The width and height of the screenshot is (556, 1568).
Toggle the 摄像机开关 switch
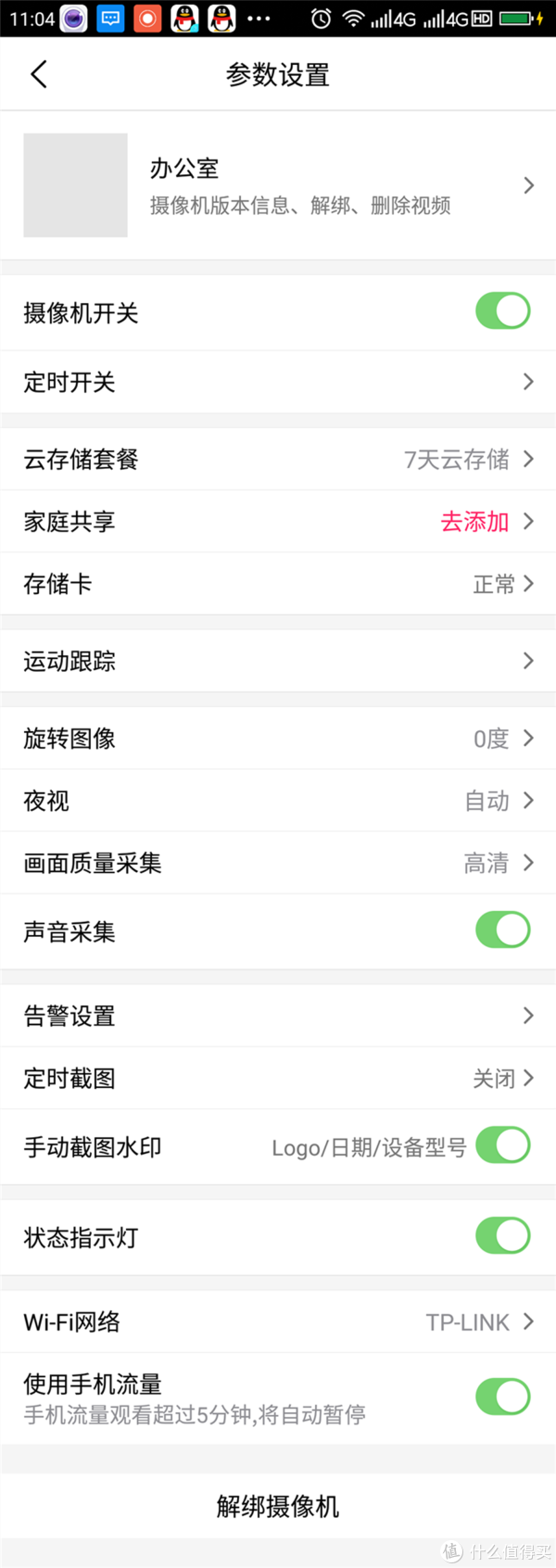point(502,311)
